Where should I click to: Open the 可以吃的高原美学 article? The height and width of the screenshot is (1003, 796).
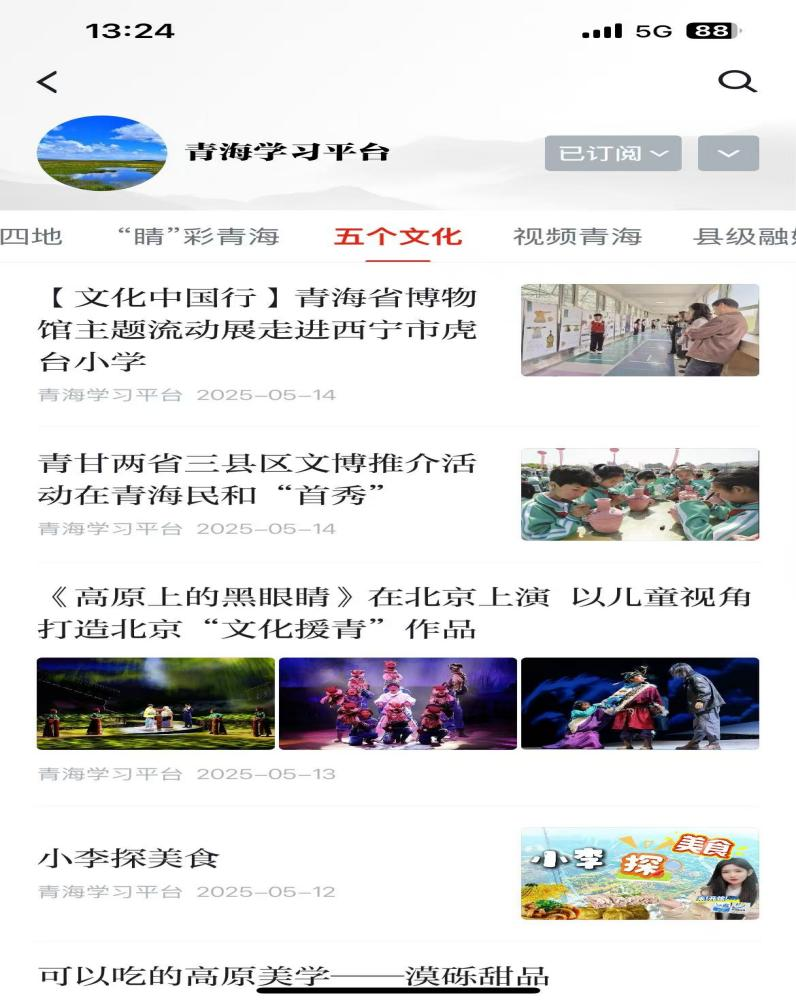pos(293,976)
